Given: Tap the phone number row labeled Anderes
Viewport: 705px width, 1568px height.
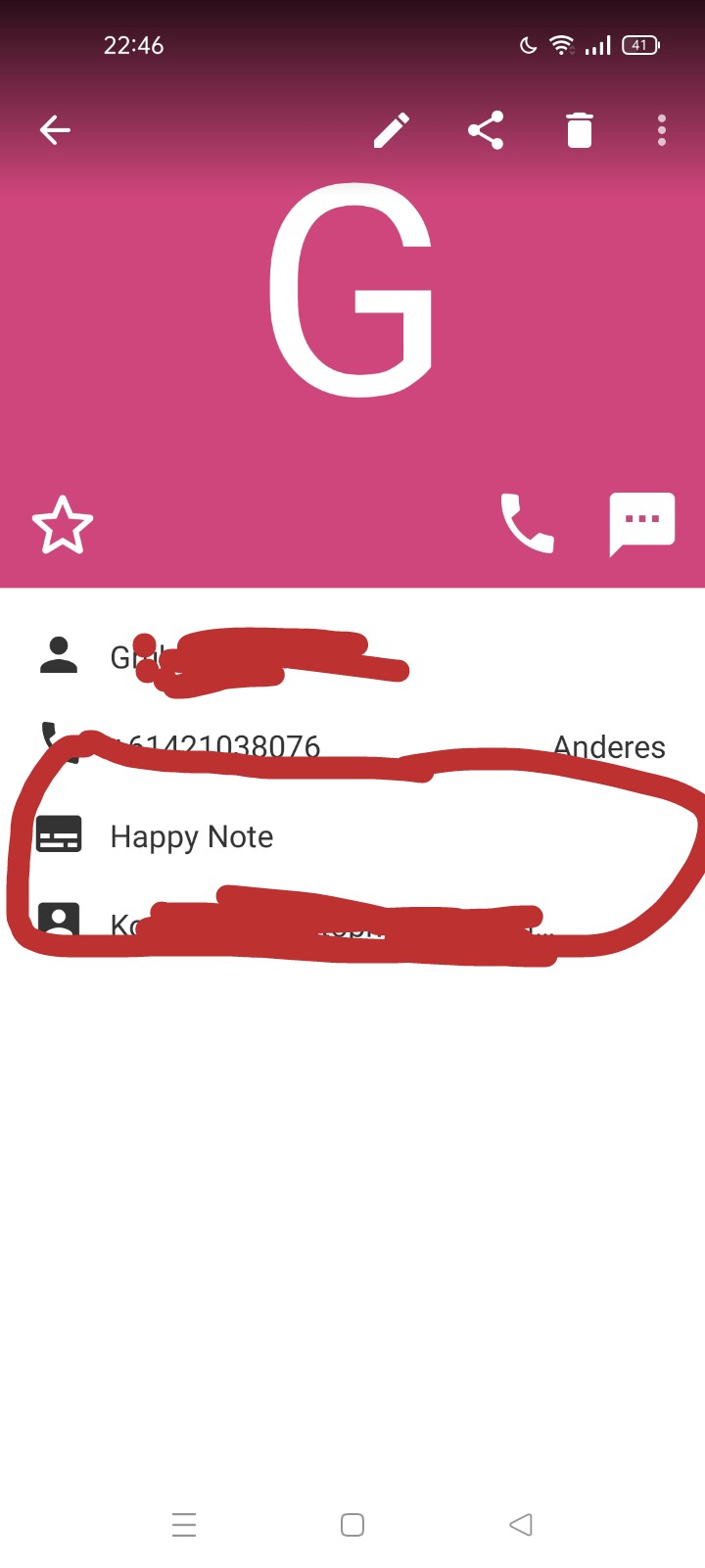Looking at the screenshot, I should tap(352, 746).
